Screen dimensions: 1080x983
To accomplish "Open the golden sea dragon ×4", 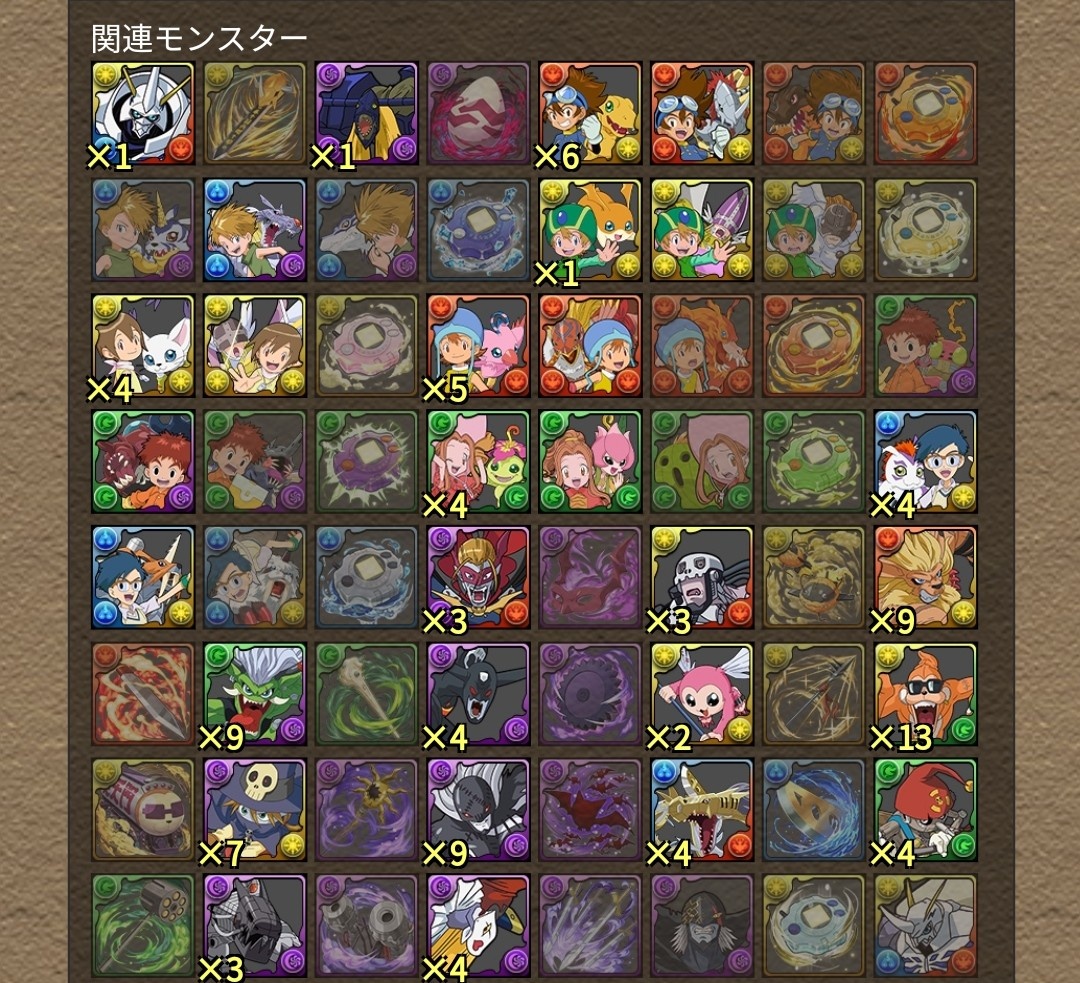I will (702, 810).
